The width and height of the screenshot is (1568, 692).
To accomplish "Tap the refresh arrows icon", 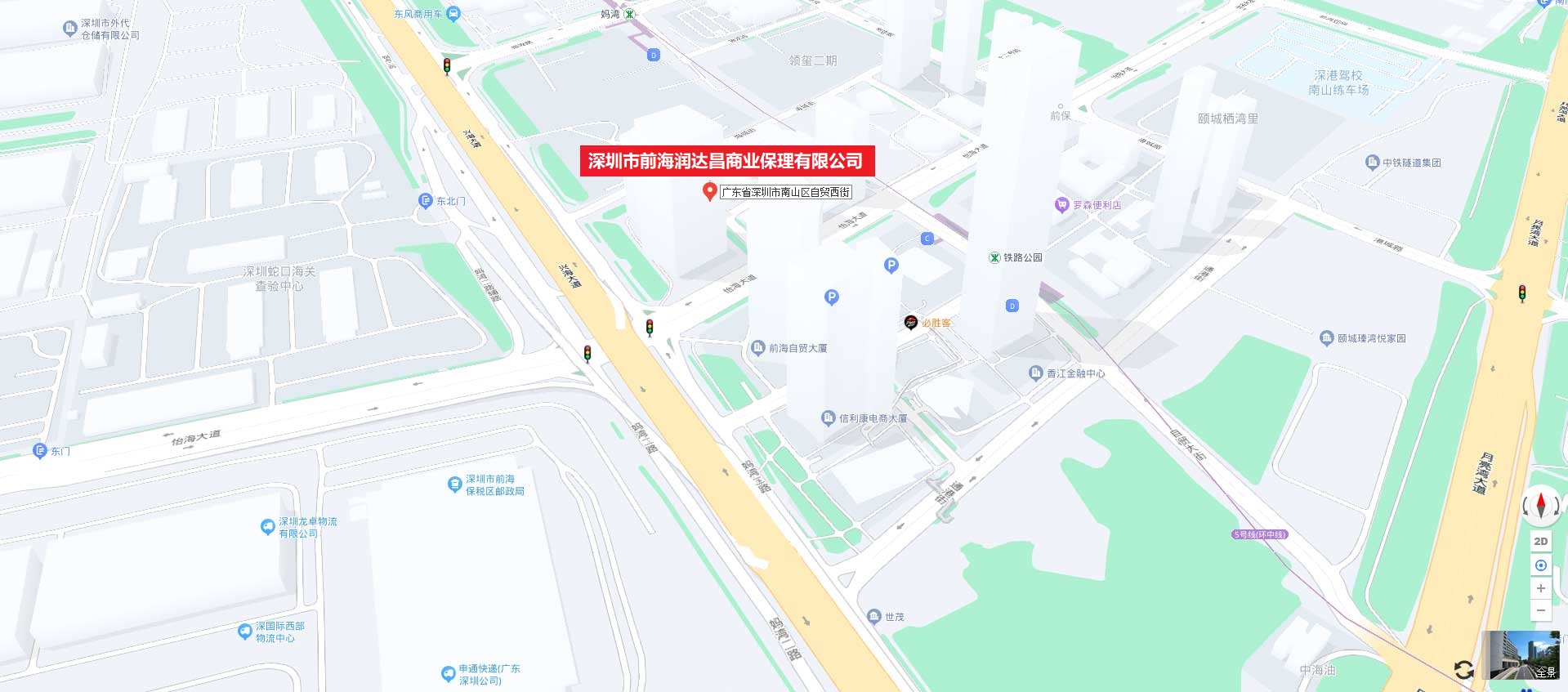I will coord(1463,671).
